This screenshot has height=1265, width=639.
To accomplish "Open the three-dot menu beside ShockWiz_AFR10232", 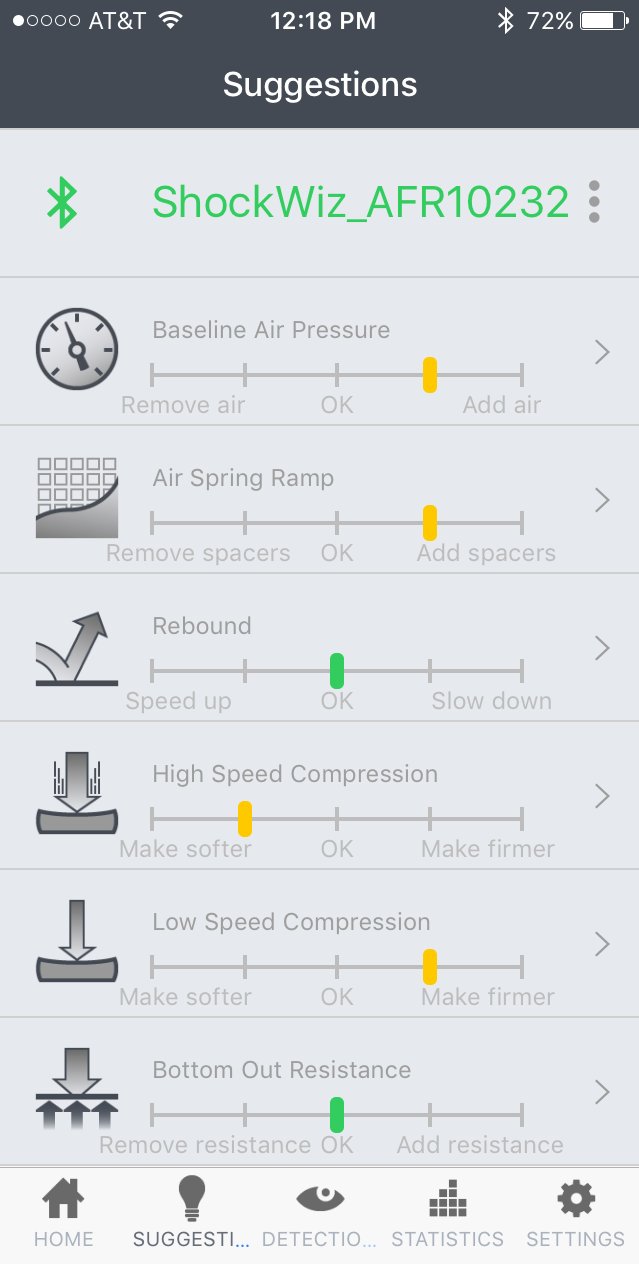I will (595, 202).
